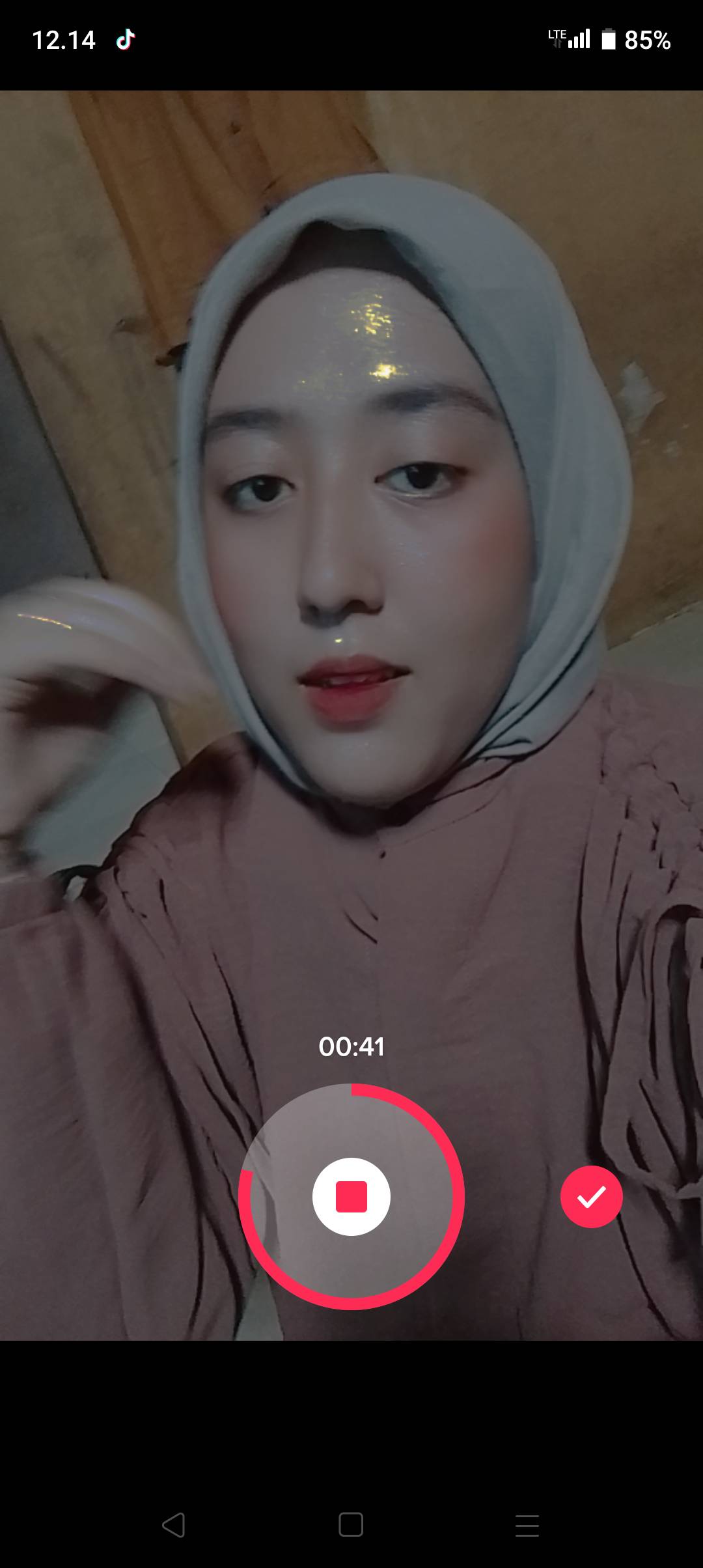Confirm the recording with the checkmark button
The image size is (703, 1568).
tap(592, 1197)
